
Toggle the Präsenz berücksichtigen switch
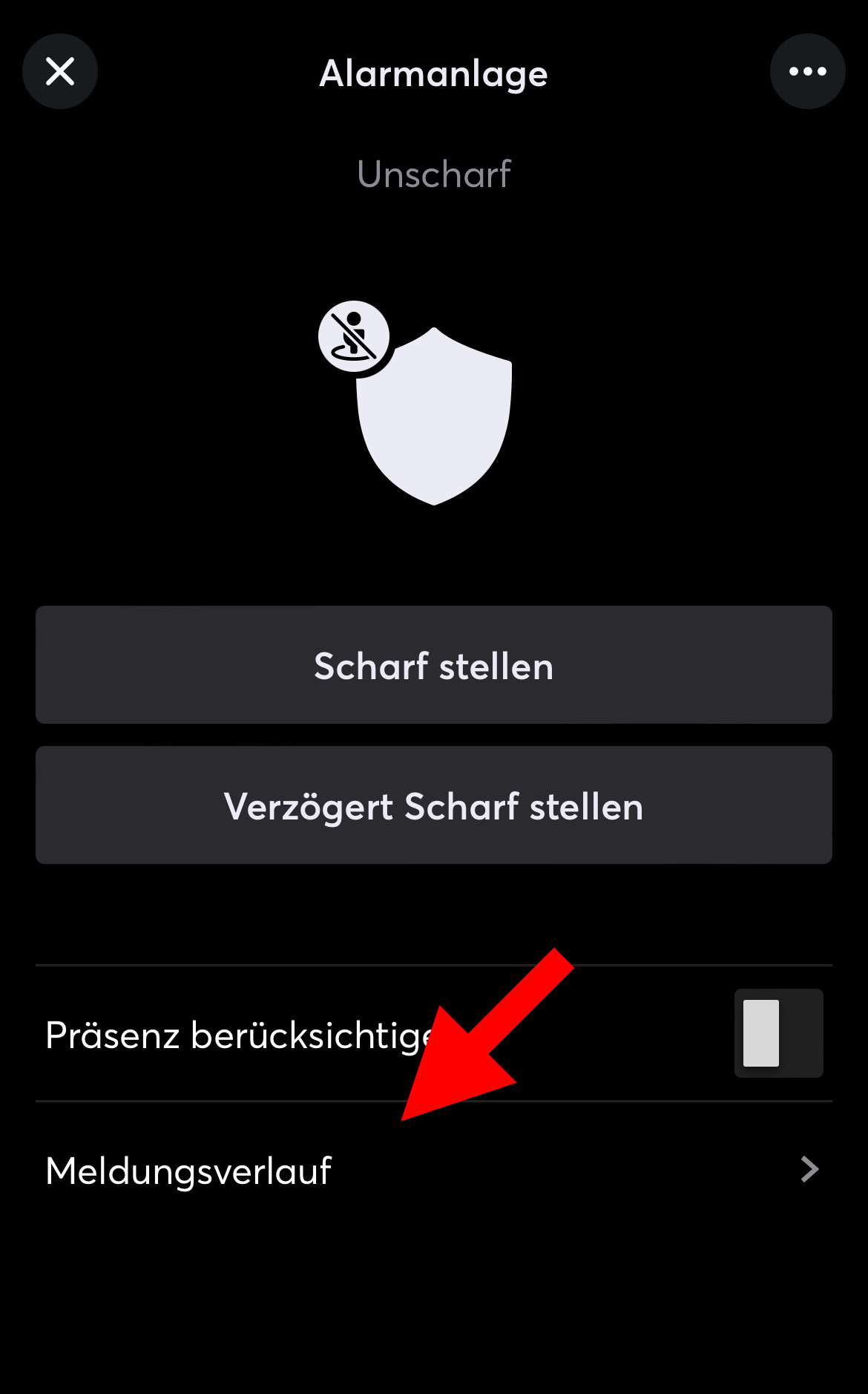pyautogui.click(x=778, y=1033)
